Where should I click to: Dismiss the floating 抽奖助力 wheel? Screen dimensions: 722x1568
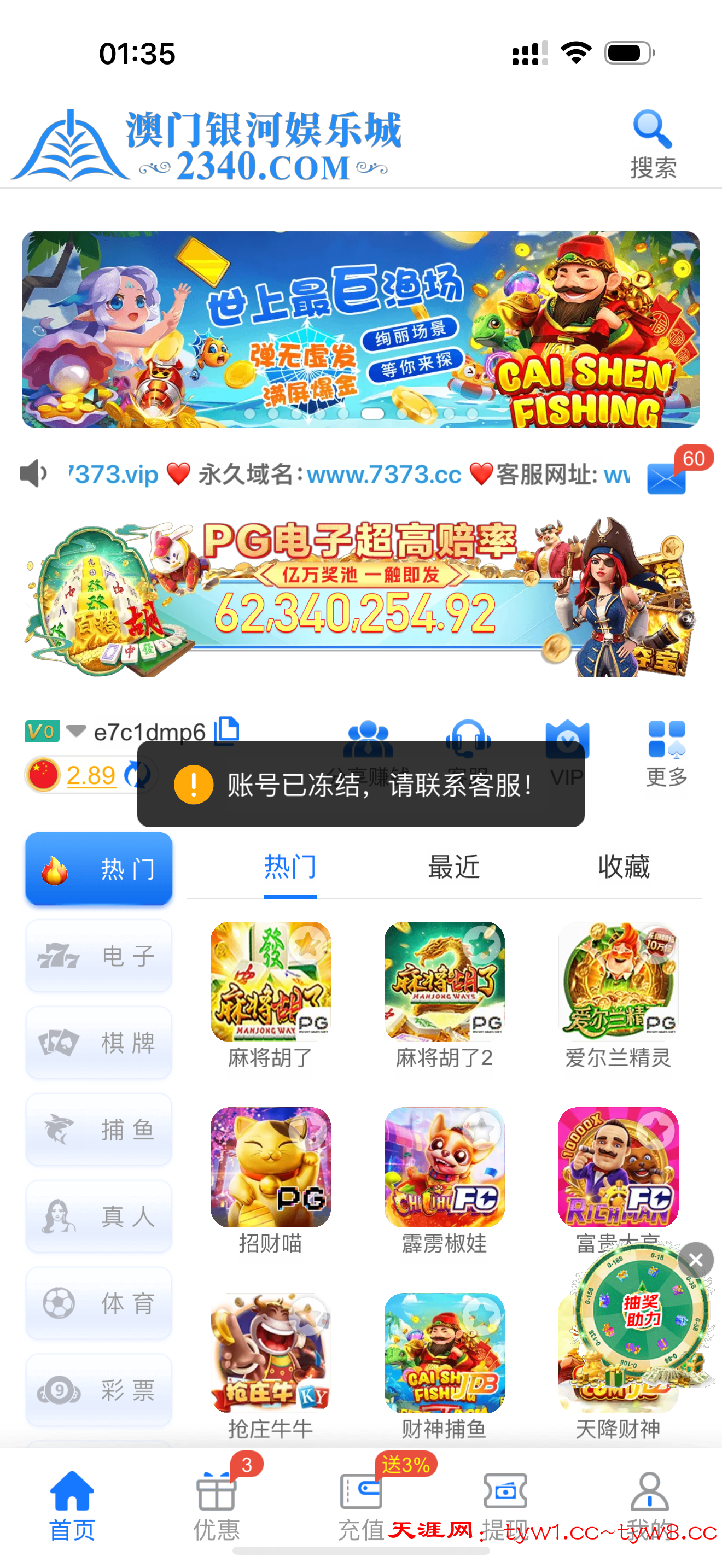696,1260
